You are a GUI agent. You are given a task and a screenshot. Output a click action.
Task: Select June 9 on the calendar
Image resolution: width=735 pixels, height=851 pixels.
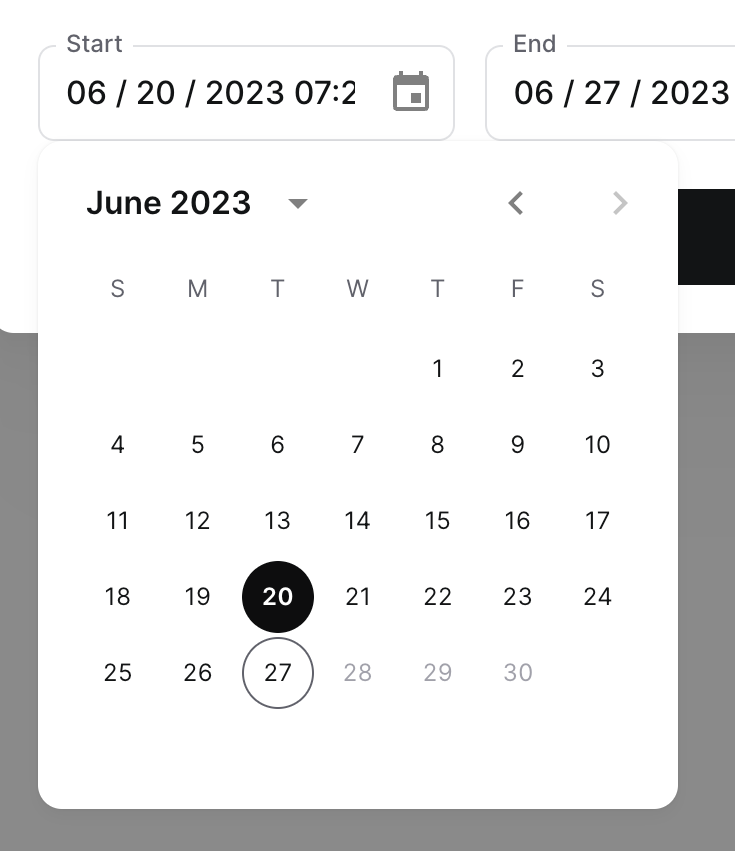point(517,445)
